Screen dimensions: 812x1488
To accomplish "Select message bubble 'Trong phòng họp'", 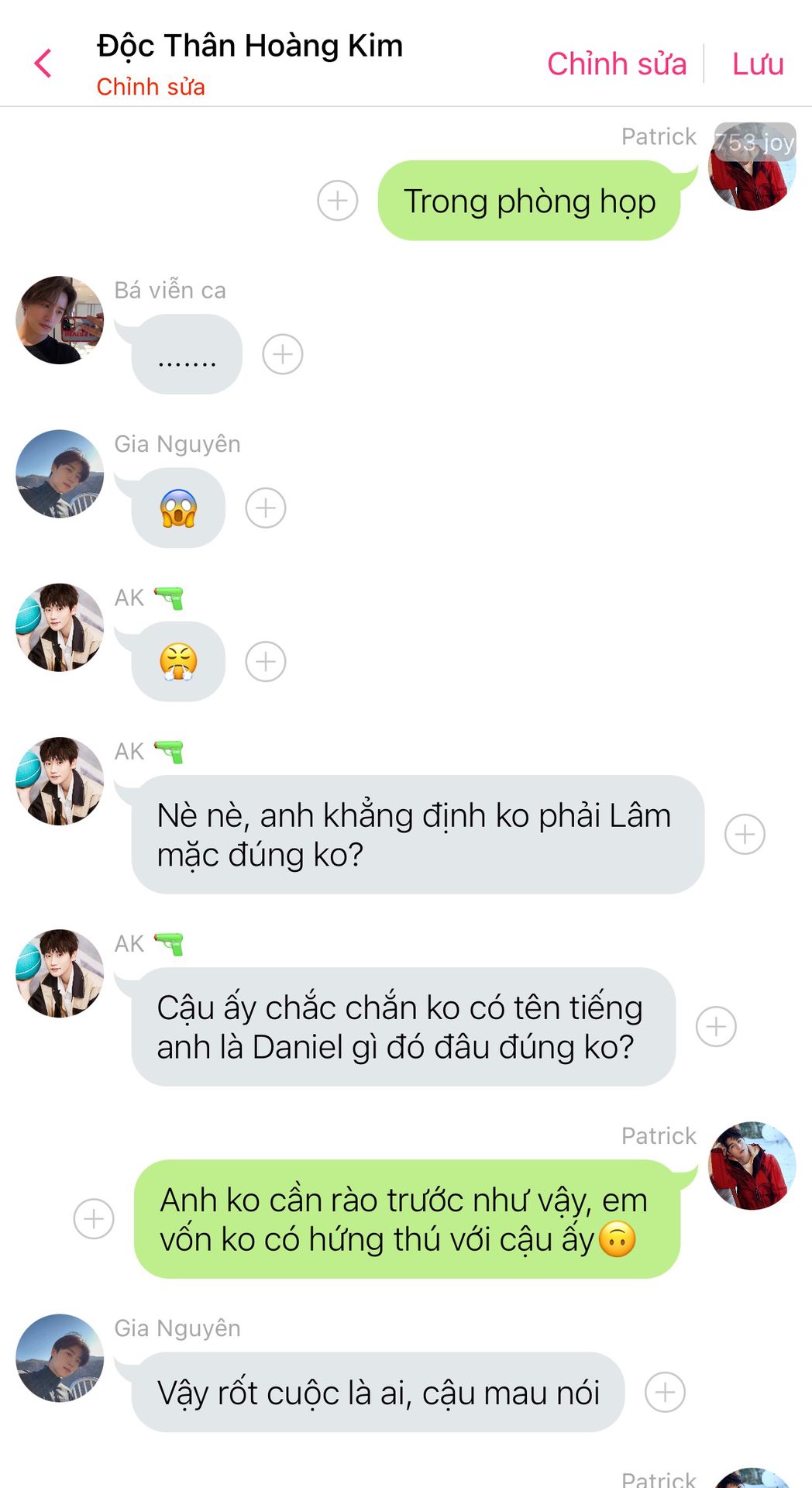I will (x=529, y=201).
